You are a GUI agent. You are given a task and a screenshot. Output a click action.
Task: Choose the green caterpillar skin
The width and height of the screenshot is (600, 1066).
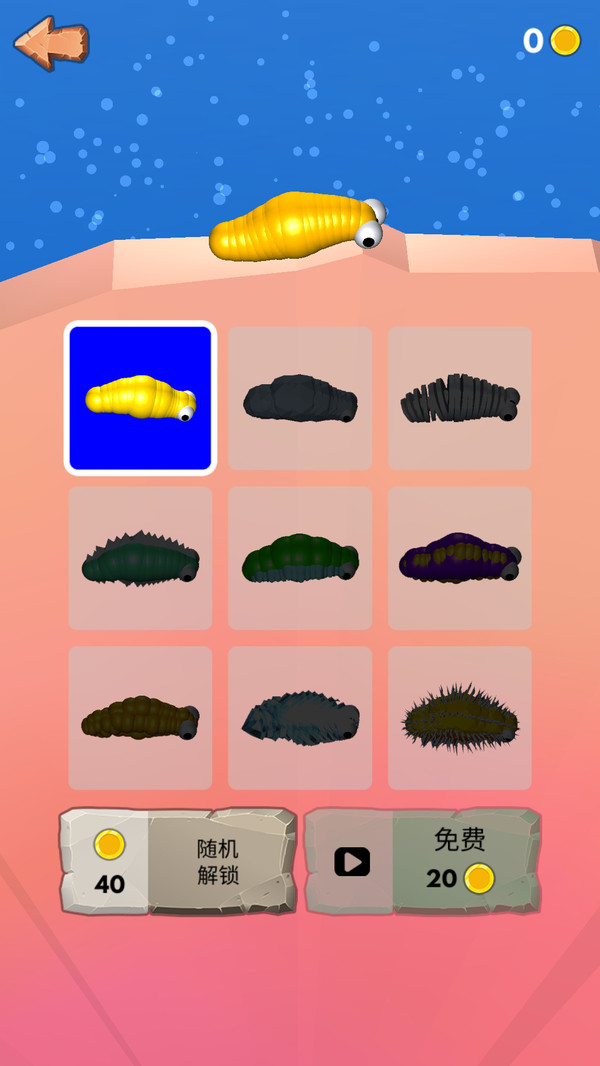coord(300,558)
